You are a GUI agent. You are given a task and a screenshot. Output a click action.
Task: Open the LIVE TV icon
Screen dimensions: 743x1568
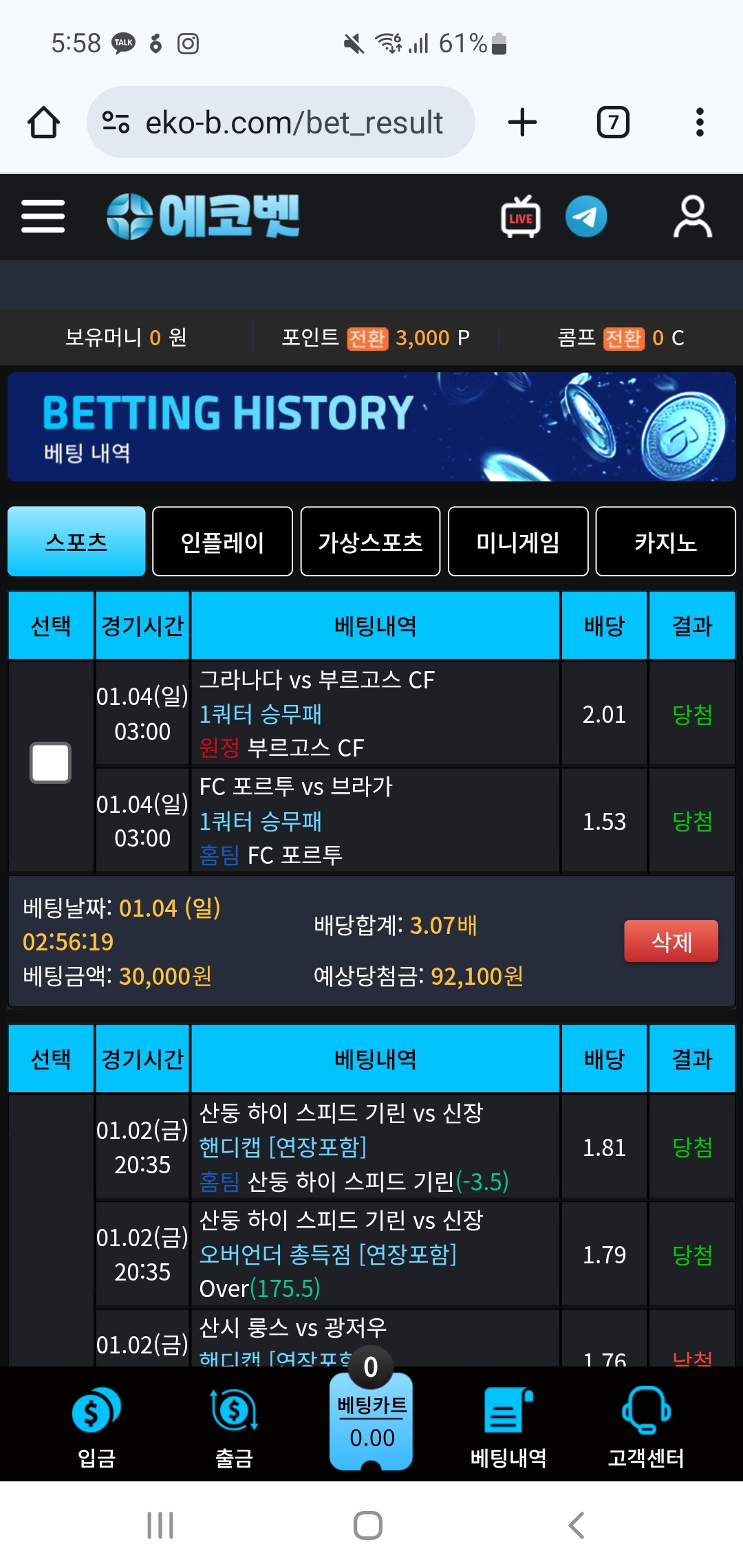click(520, 217)
